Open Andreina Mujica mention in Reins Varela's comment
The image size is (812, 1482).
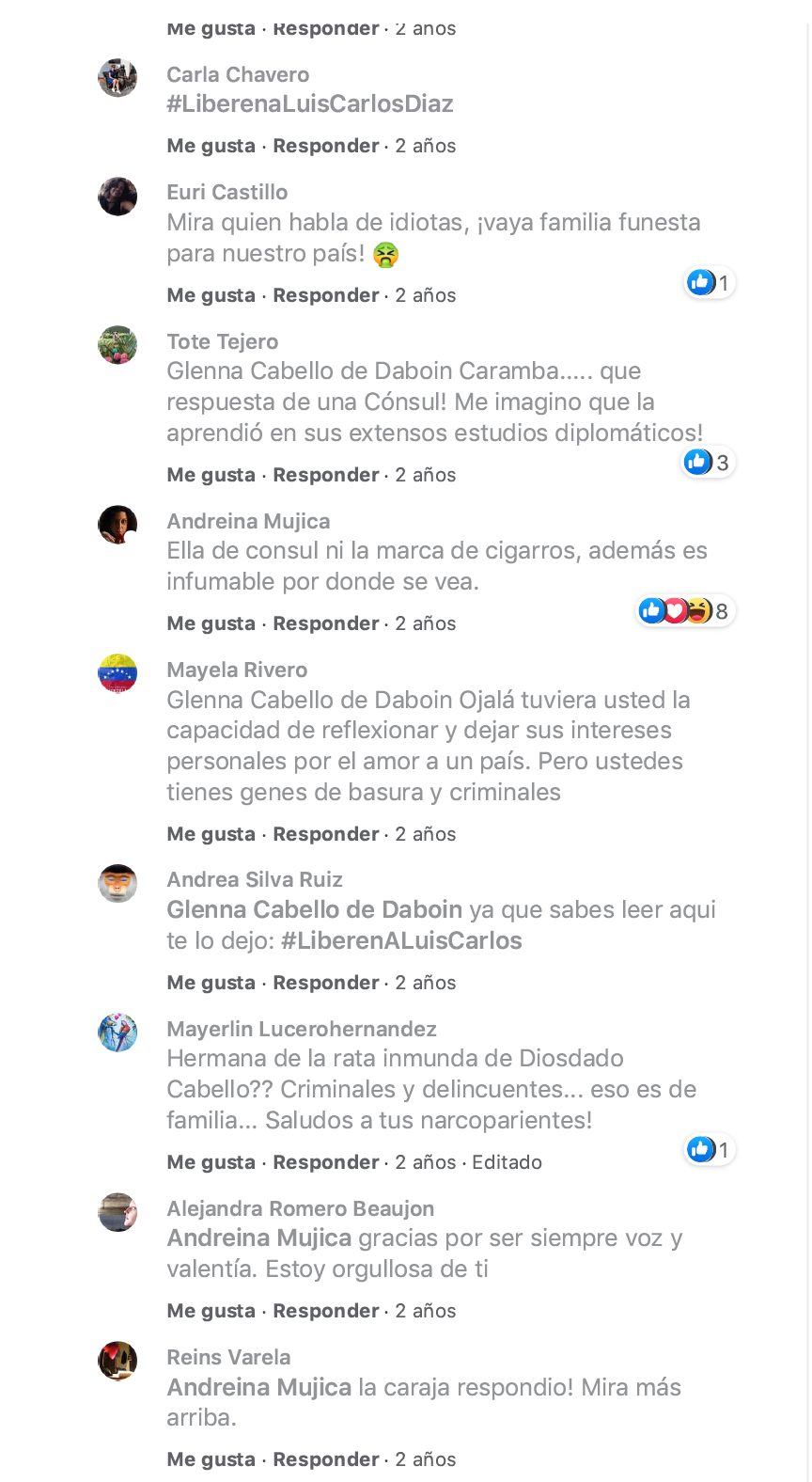tap(258, 1387)
